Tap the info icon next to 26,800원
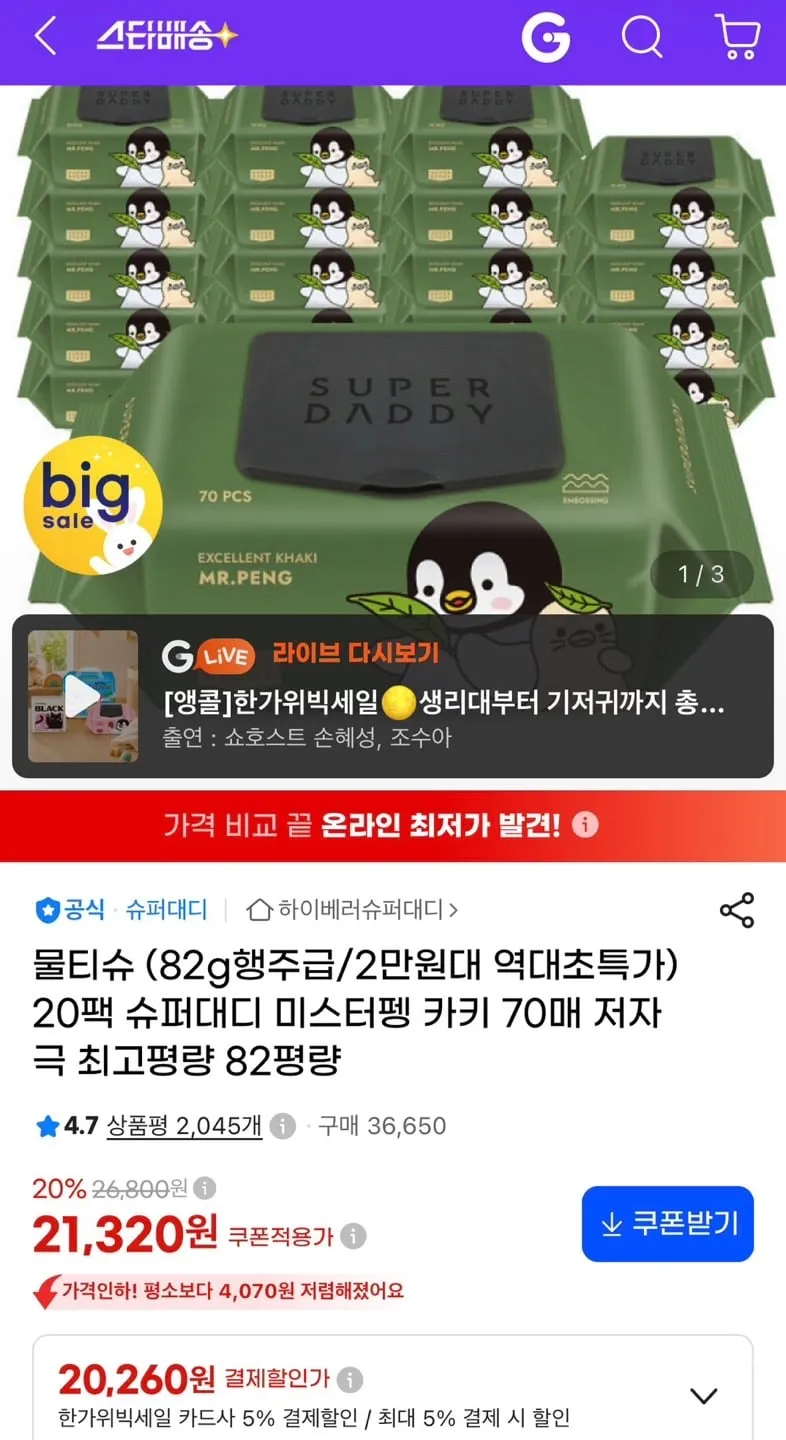 (204, 1188)
